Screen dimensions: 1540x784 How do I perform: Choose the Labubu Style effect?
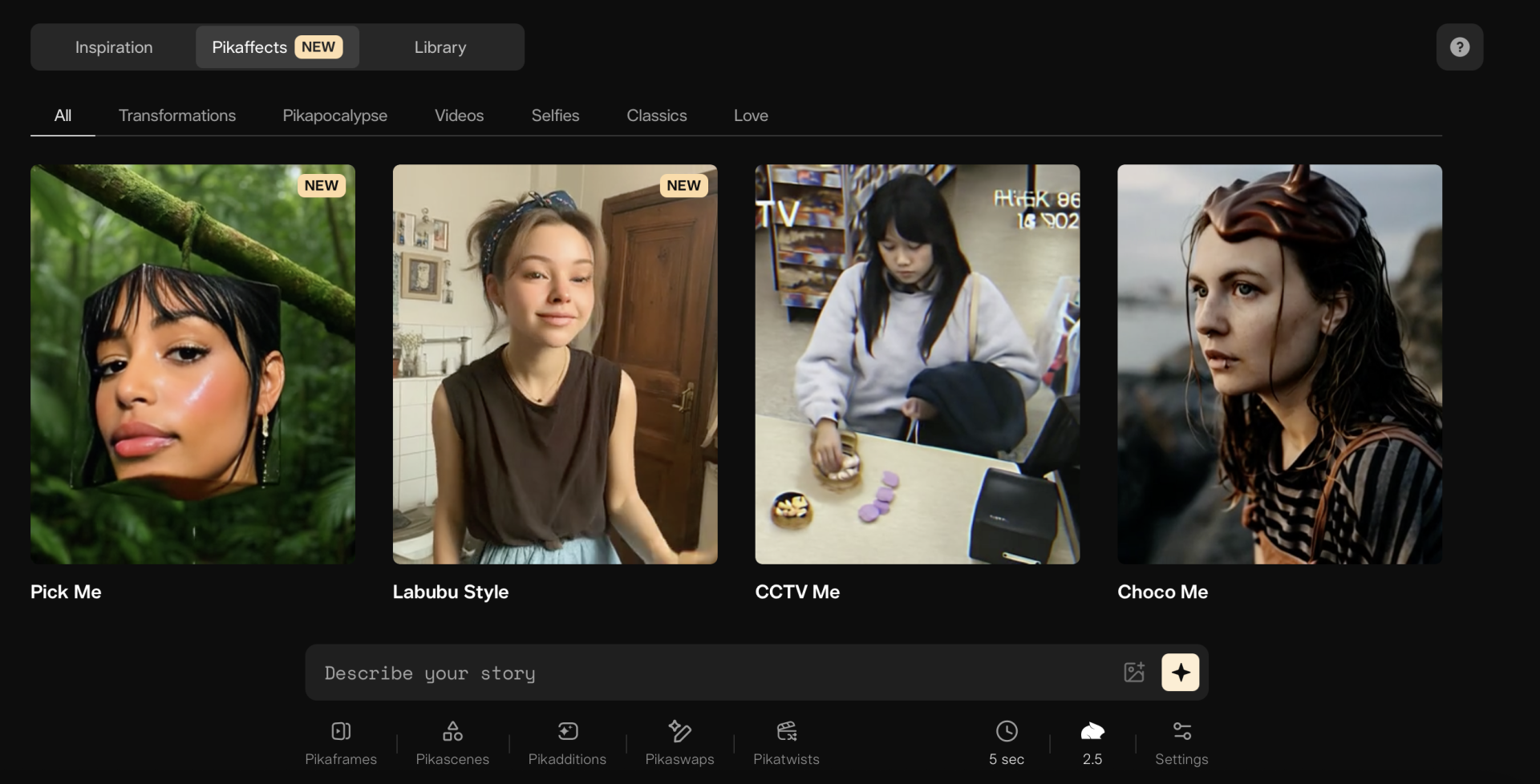555,364
